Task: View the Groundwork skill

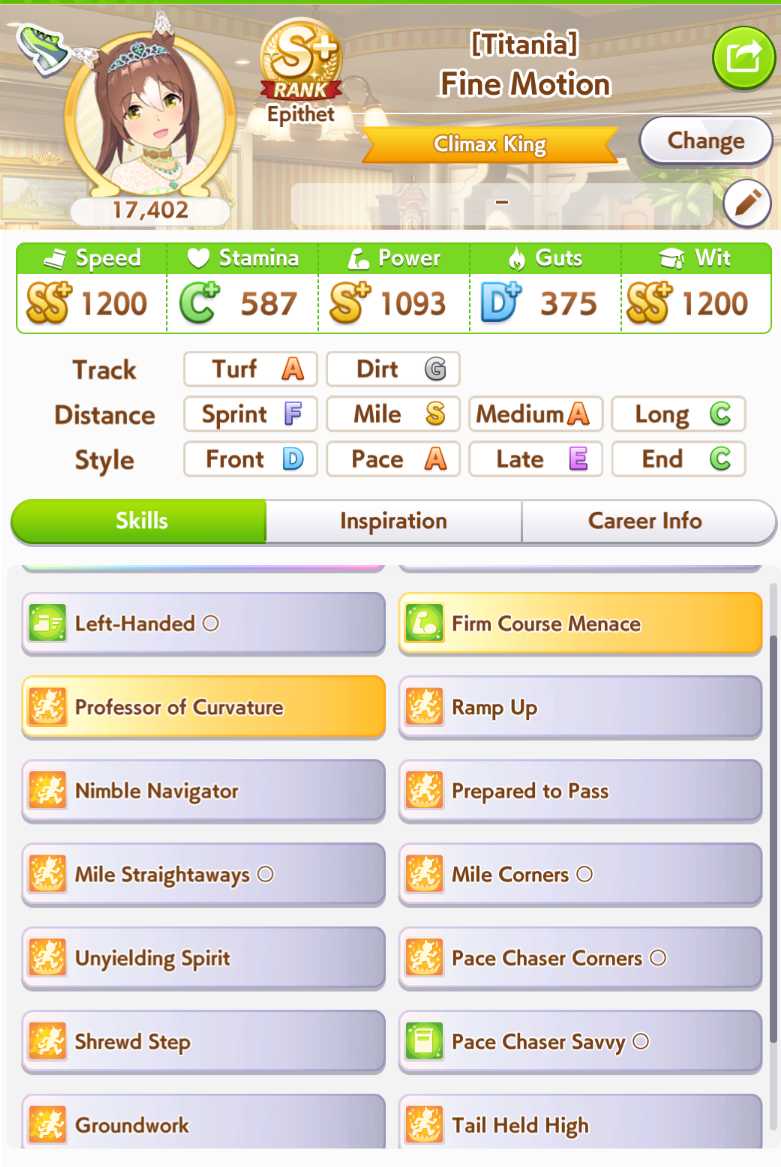Action: click(203, 1122)
